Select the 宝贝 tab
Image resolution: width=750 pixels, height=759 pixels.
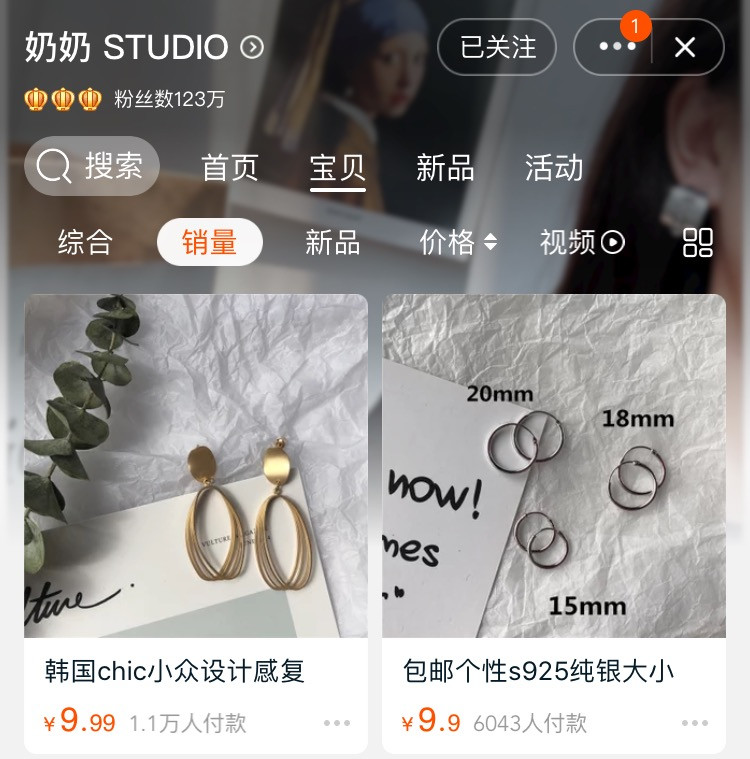(338, 167)
